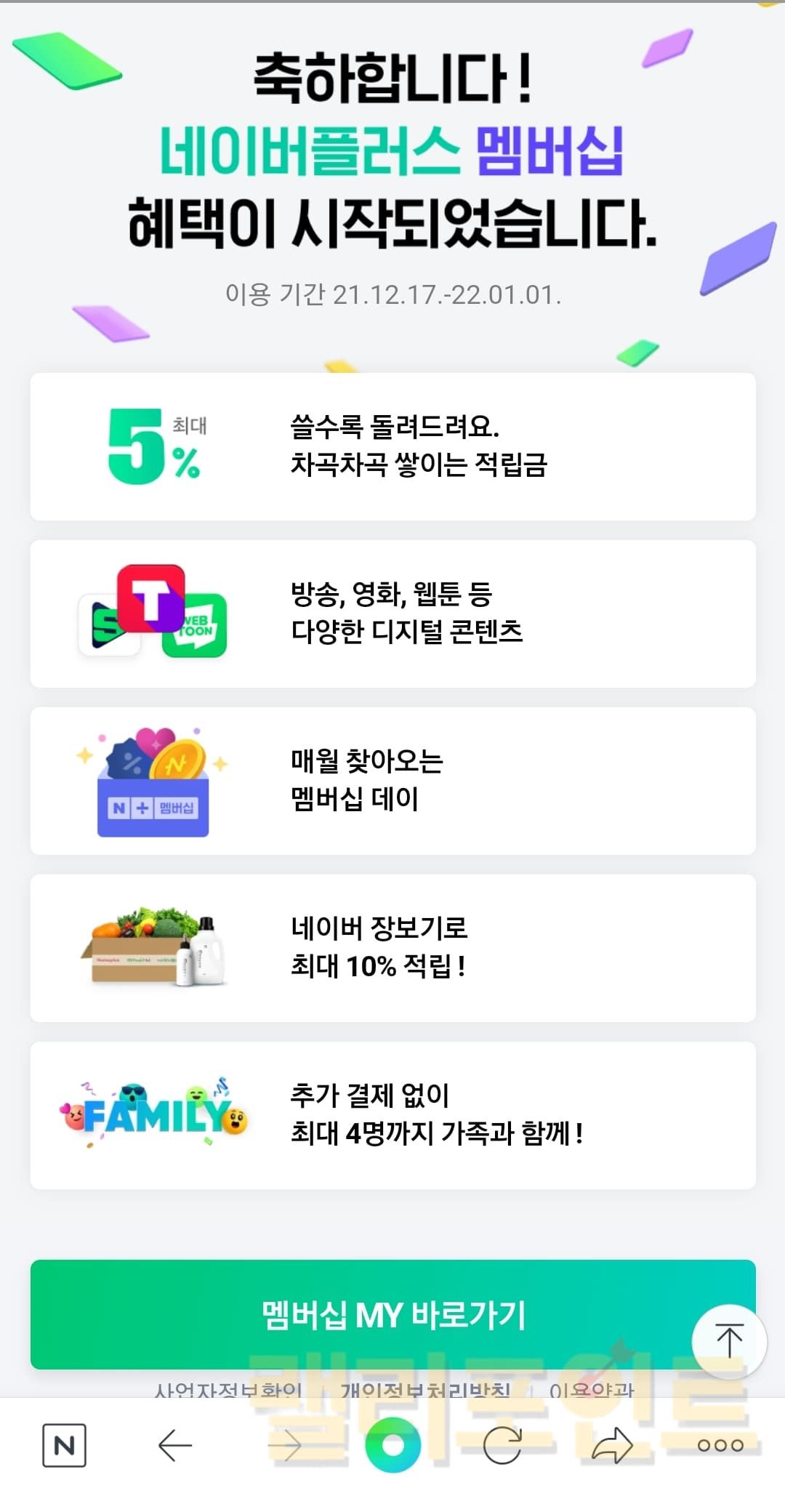The width and height of the screenshot is (785, 1512).
Task: Tap the scroll-to-top arrow button
Action: click(729, 1340)
